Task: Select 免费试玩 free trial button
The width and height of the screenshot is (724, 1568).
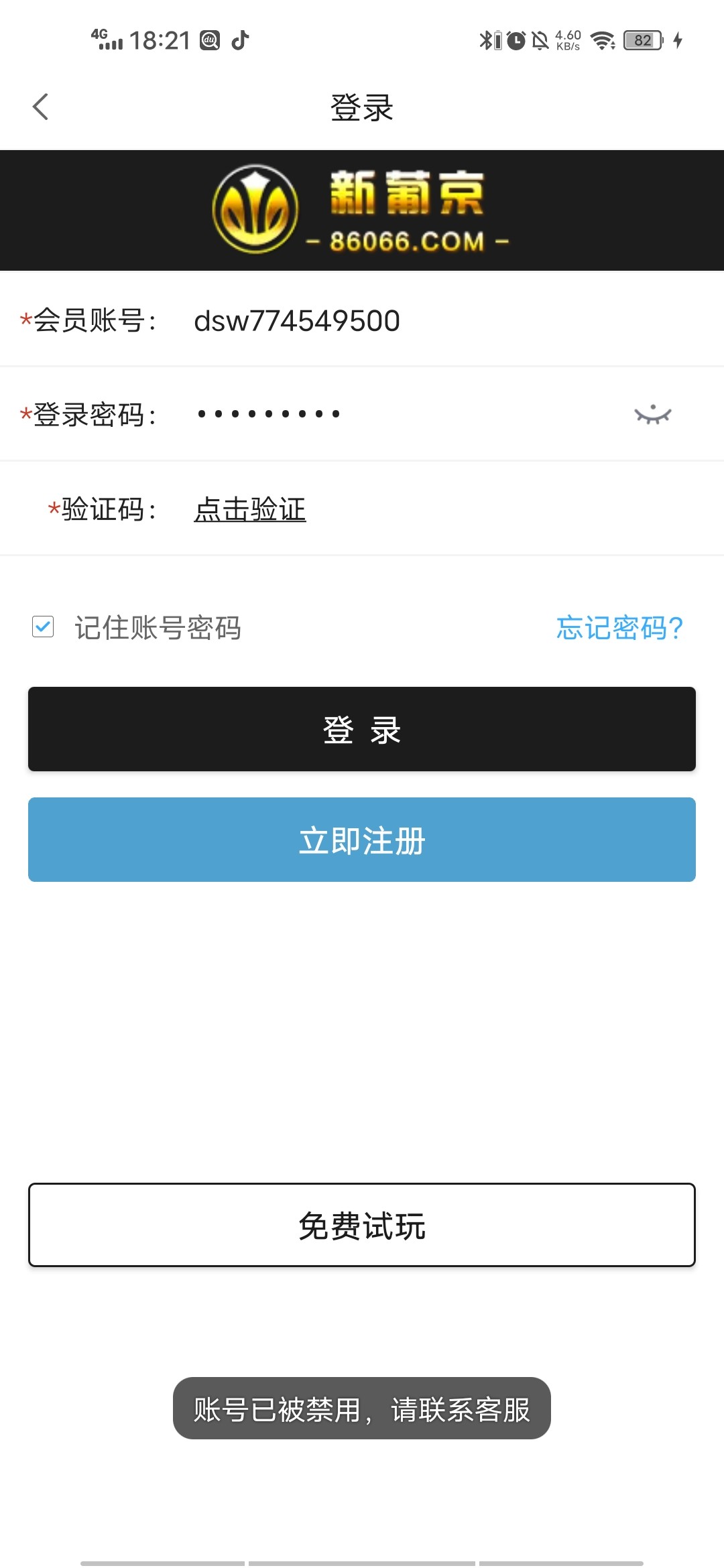Action: (362, 1225)
